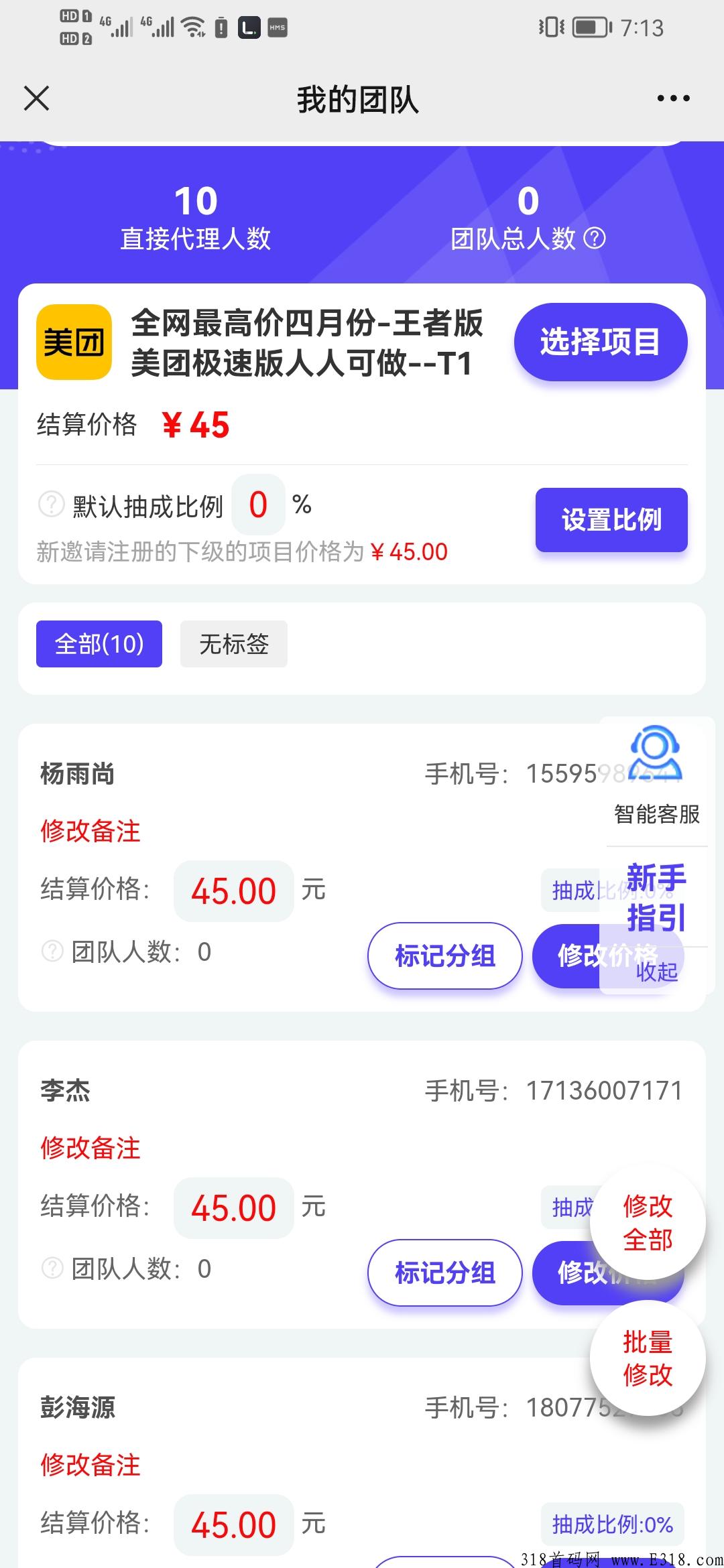The image size is (724, 1568).
Task: Edit the default commission percentage field
Action: pos(258,505)
